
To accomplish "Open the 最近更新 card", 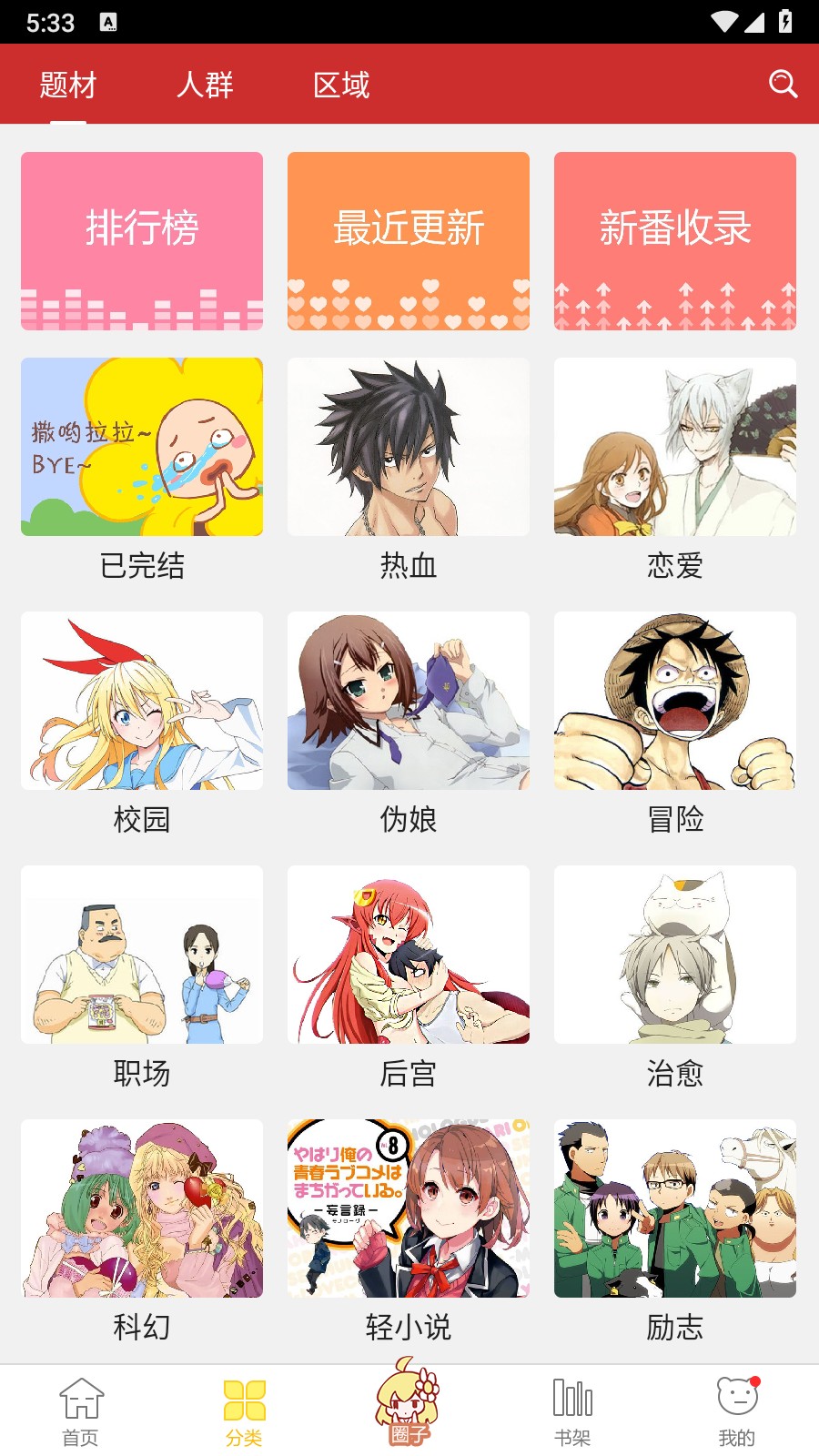I will coord(409,240).
